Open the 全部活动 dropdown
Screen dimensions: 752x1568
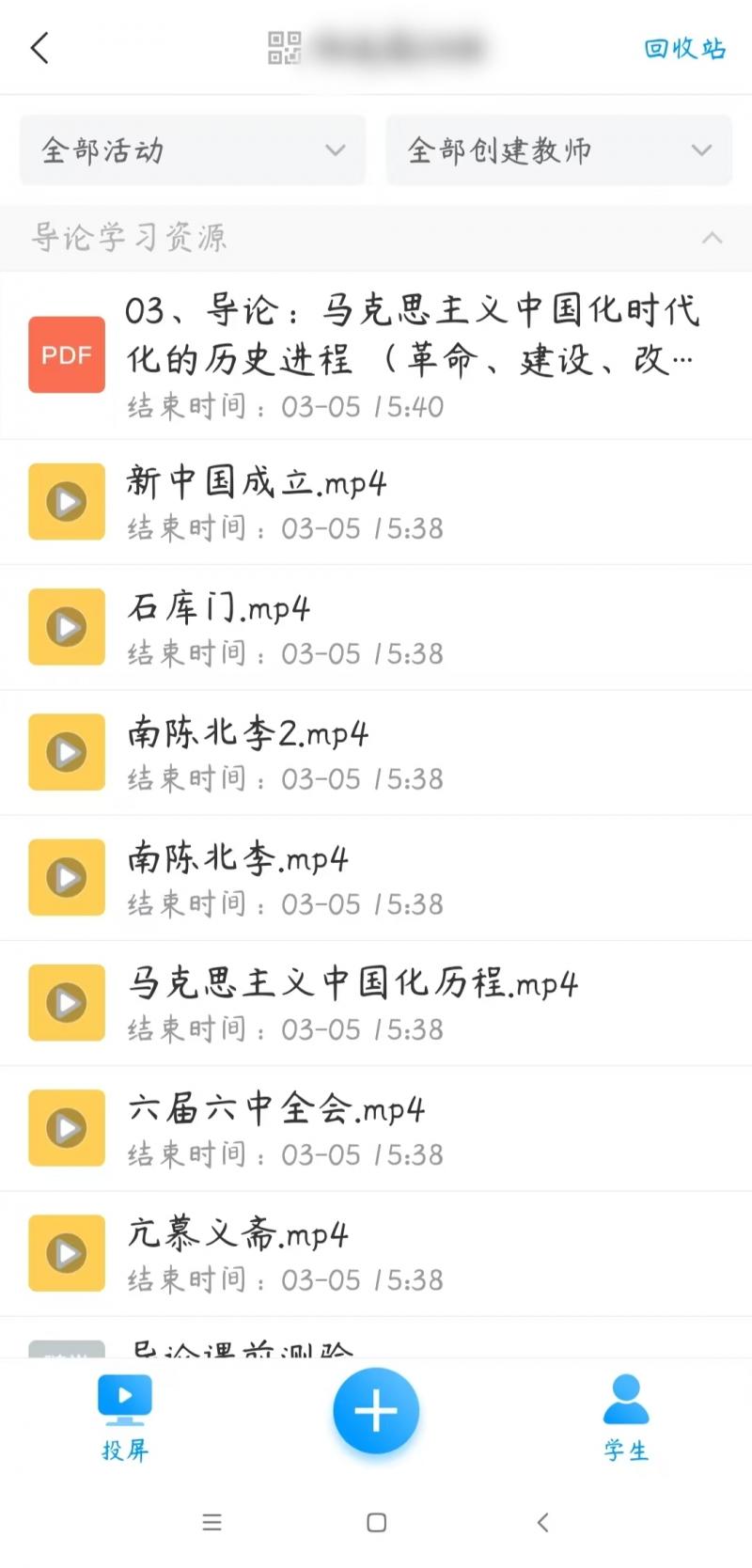pyautogui.click(x=192, y=150)
